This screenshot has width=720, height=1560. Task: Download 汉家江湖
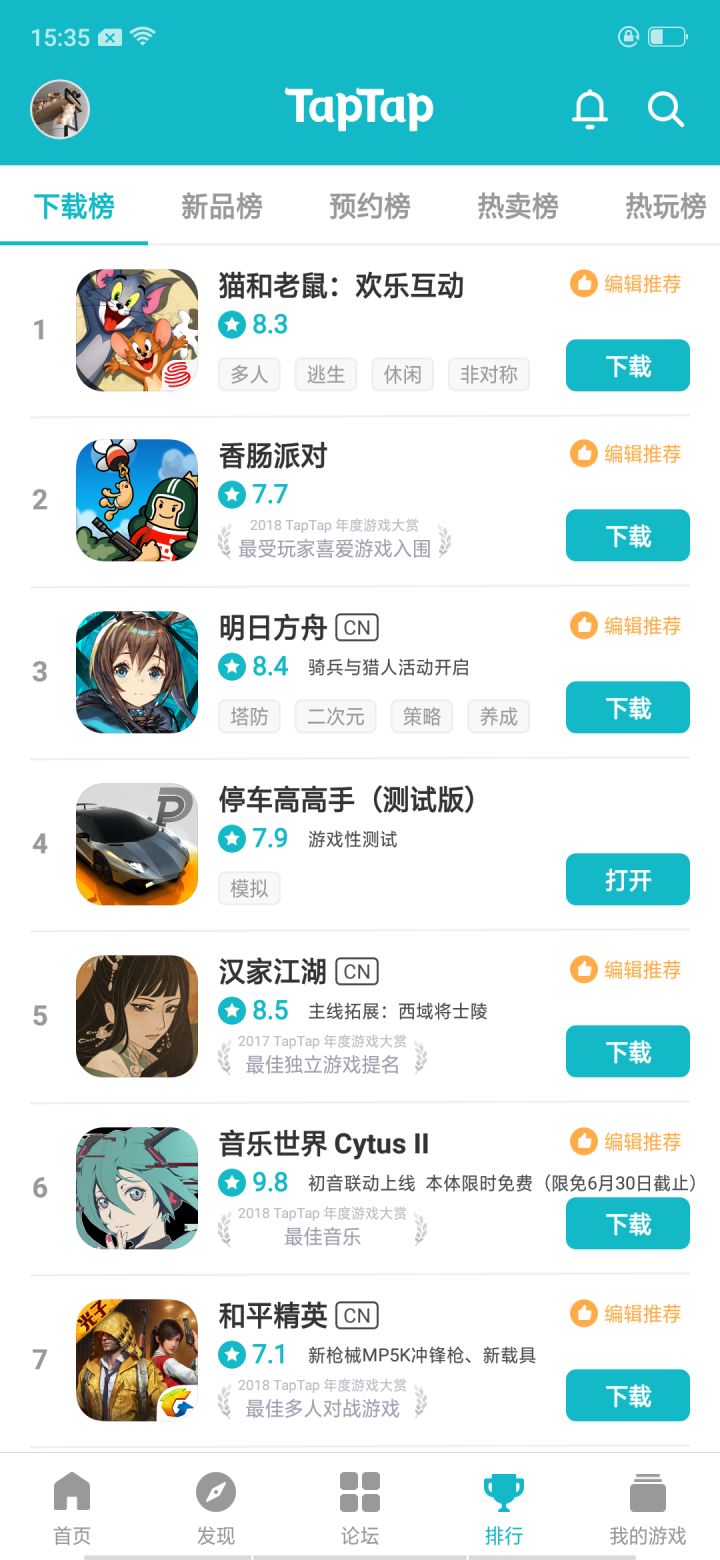(628, 1052)
